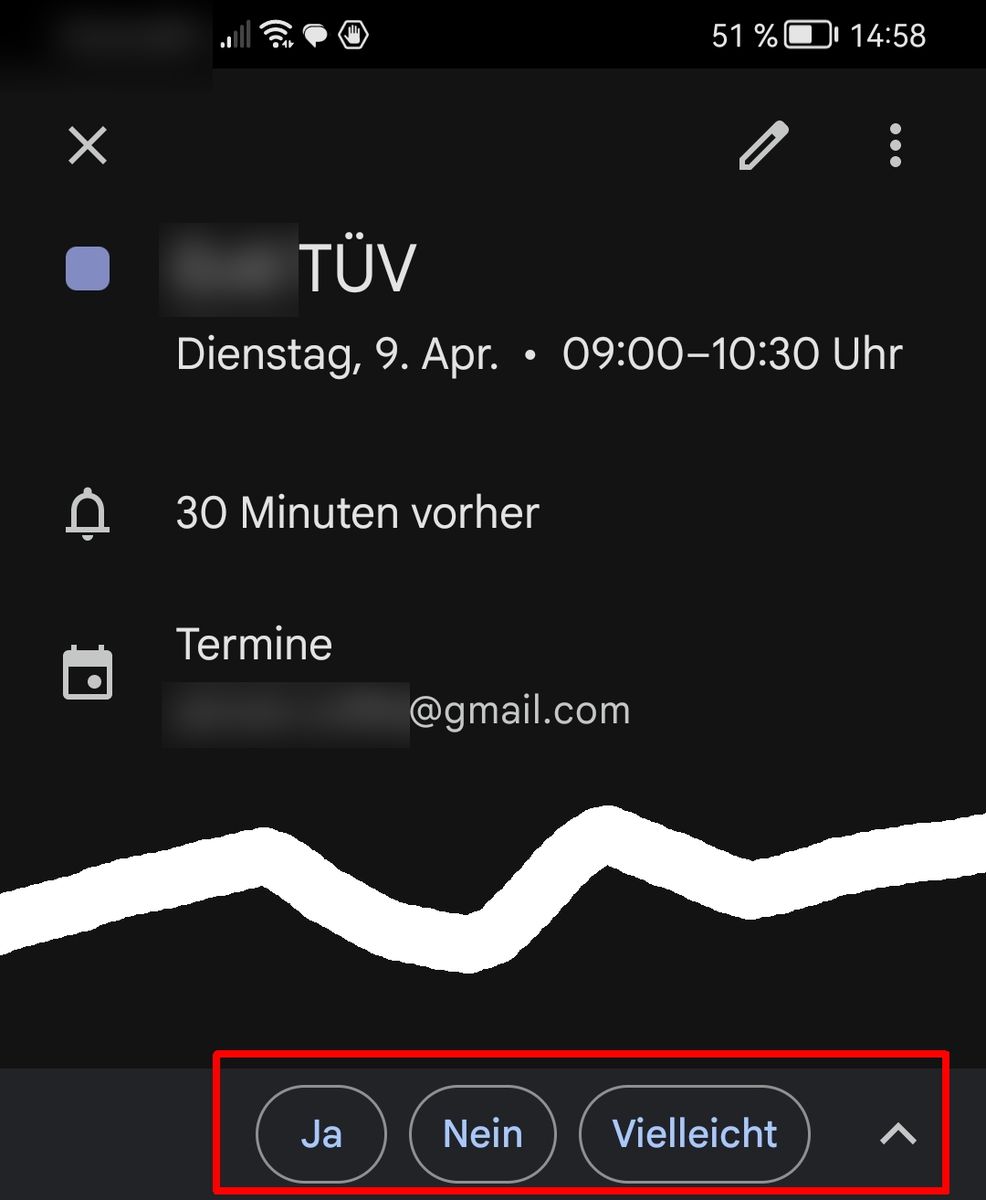Viewport: 986px width, 1200px height.
Task: Respond Nein to the invitation
Action: click(483, 1134)
